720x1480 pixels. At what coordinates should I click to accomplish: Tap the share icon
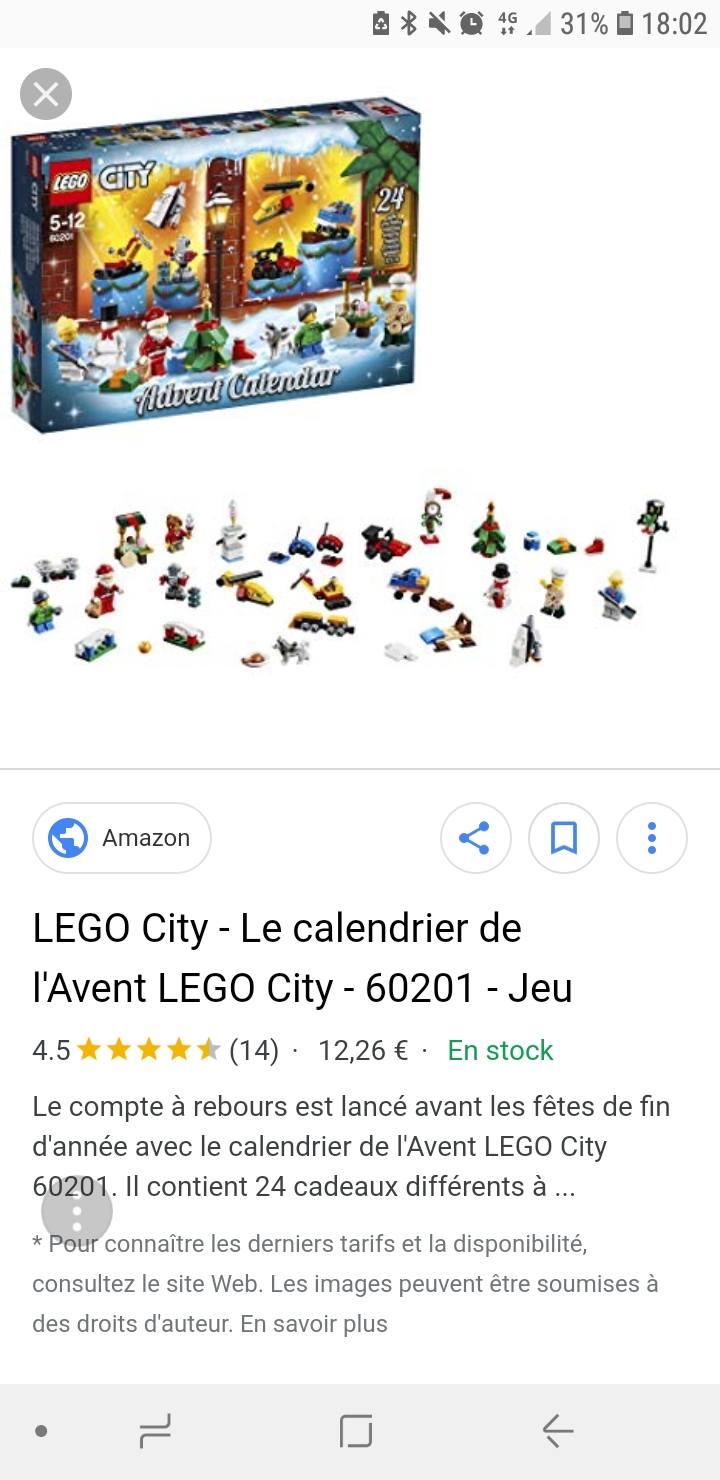click(475, 838)
